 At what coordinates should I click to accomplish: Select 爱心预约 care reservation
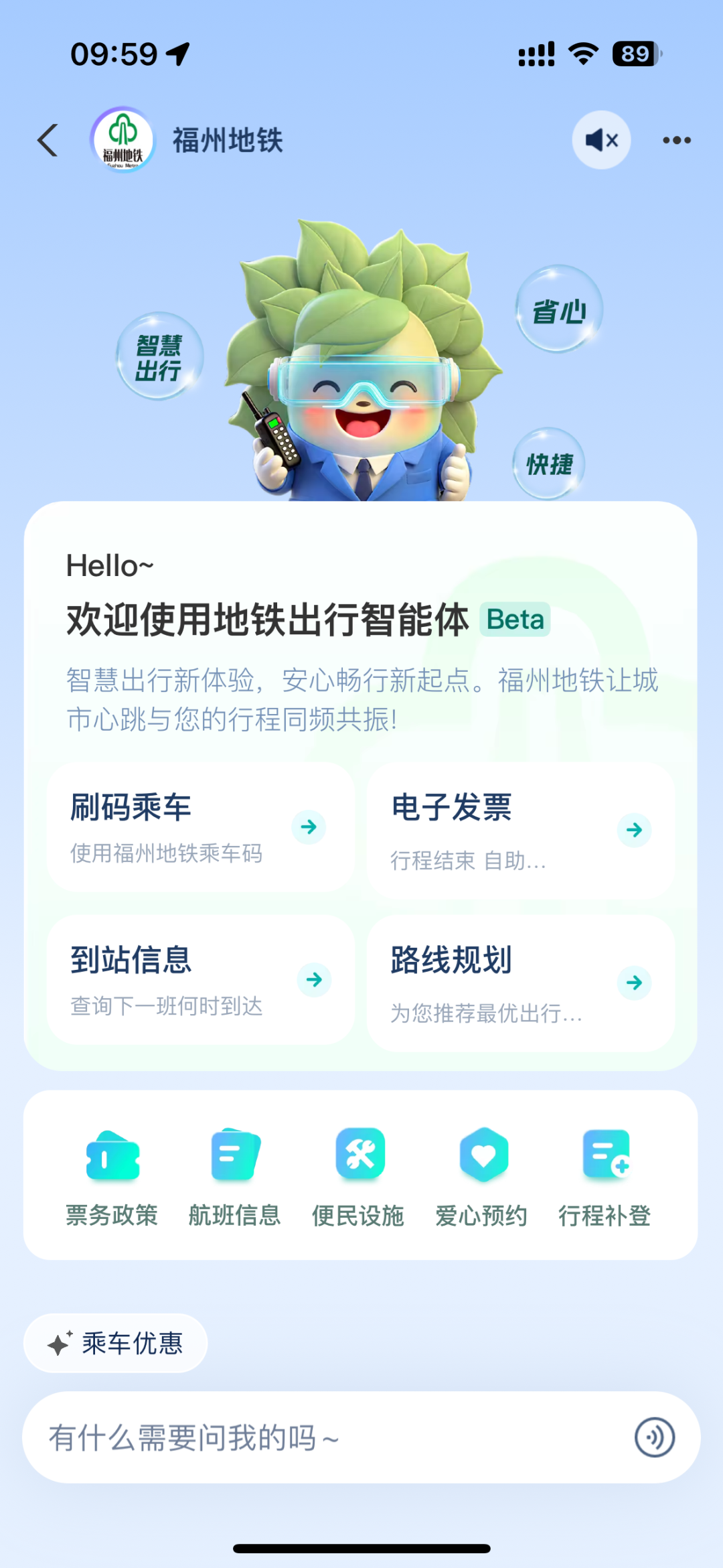click(x=482, y=1176)
